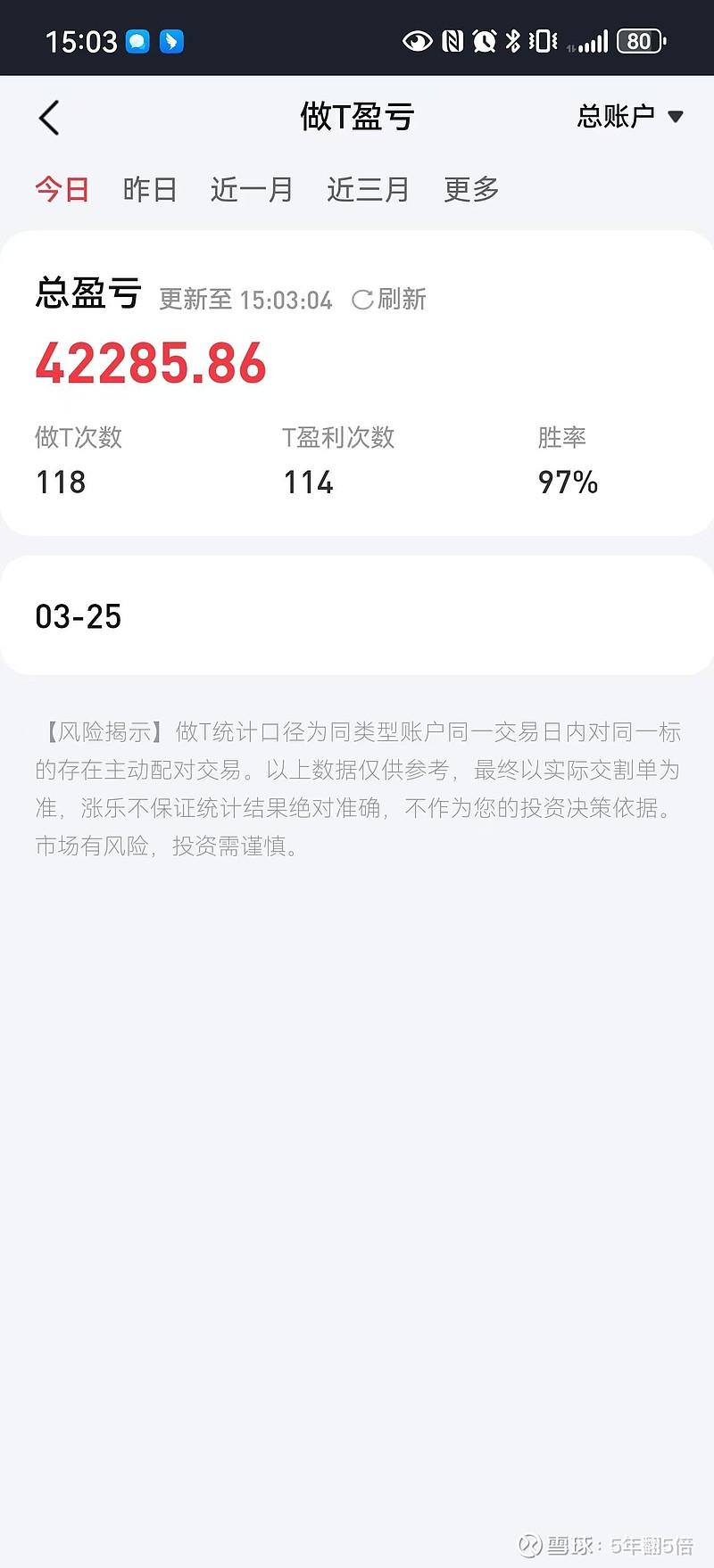The height and width of the screenshot is (1568, 714).
Task: Open the 更多 time range options
Action: (x=471, y=189)
